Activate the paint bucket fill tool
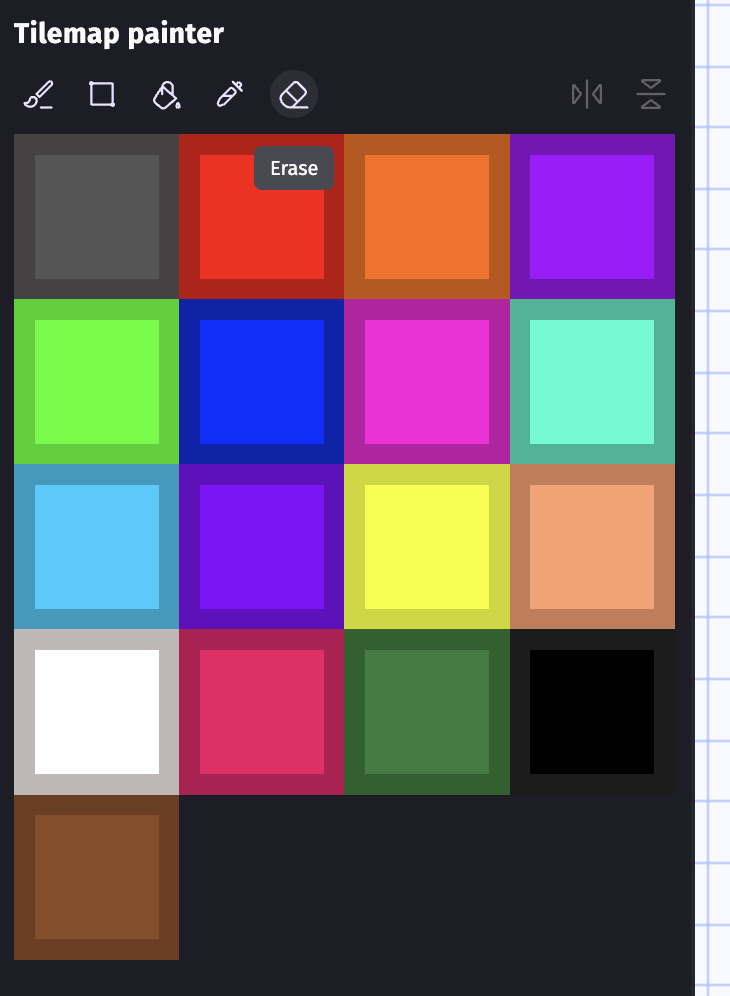This screenshot has width=730, height=996. coord(166,95)
